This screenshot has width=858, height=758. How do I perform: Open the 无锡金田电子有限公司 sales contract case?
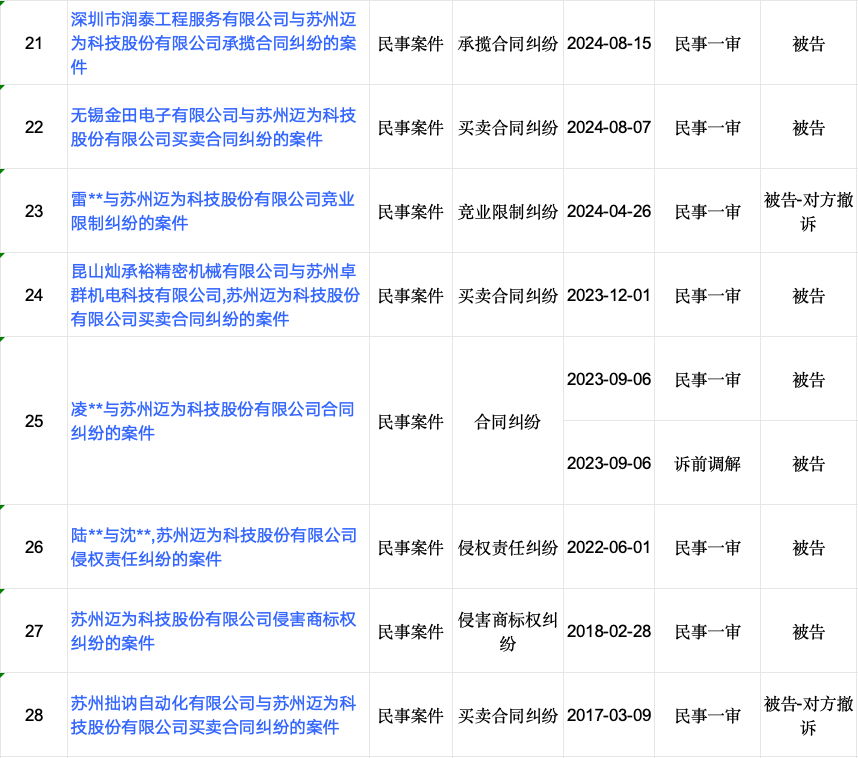[212, 128]
